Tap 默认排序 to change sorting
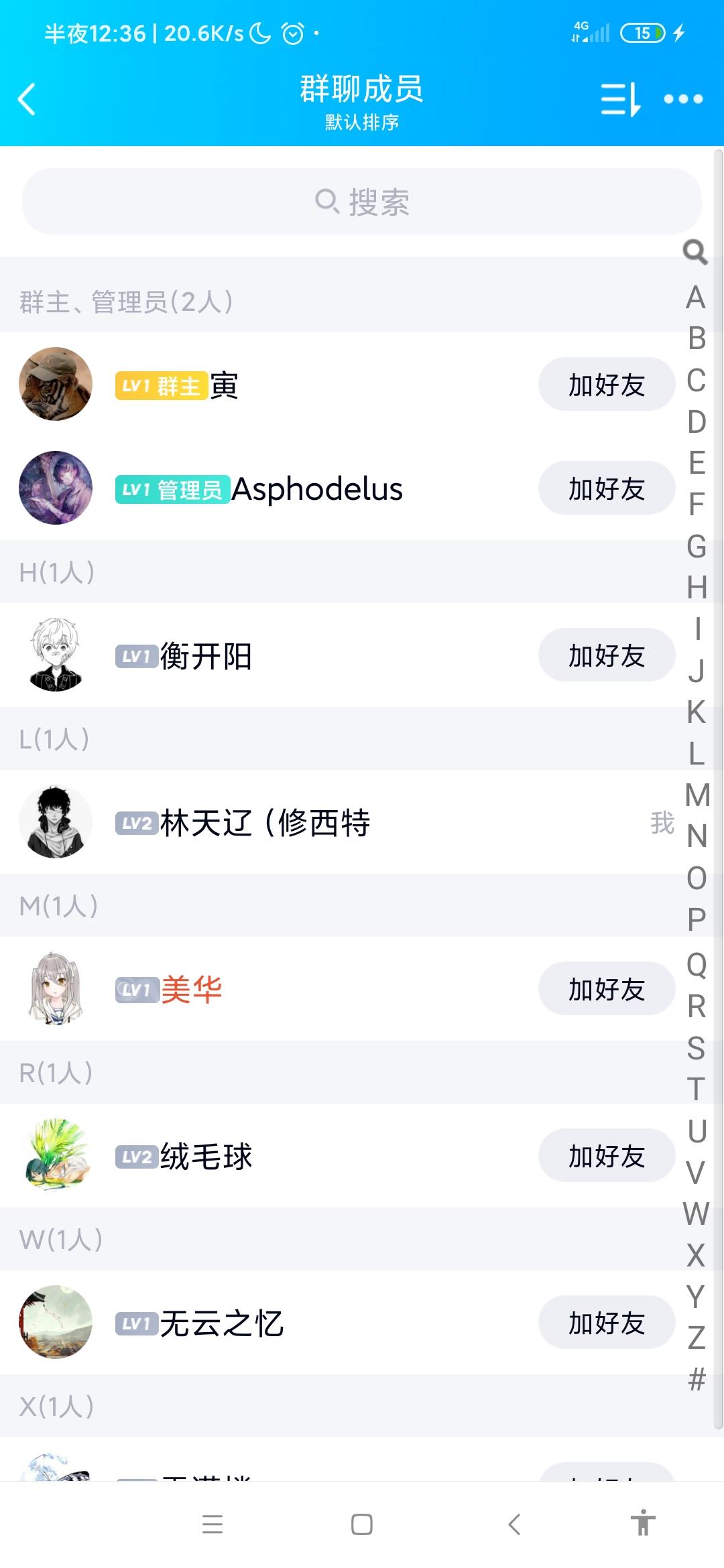The height and width of the screenshot is (1568, 724). pyautogui.click(x=360, y=123)
